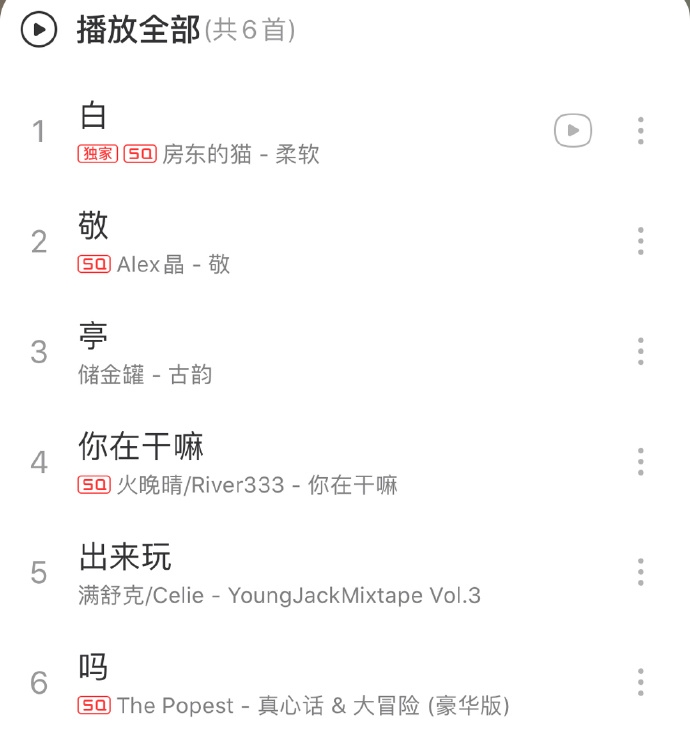Open more options for song 敬

(641, 241)
